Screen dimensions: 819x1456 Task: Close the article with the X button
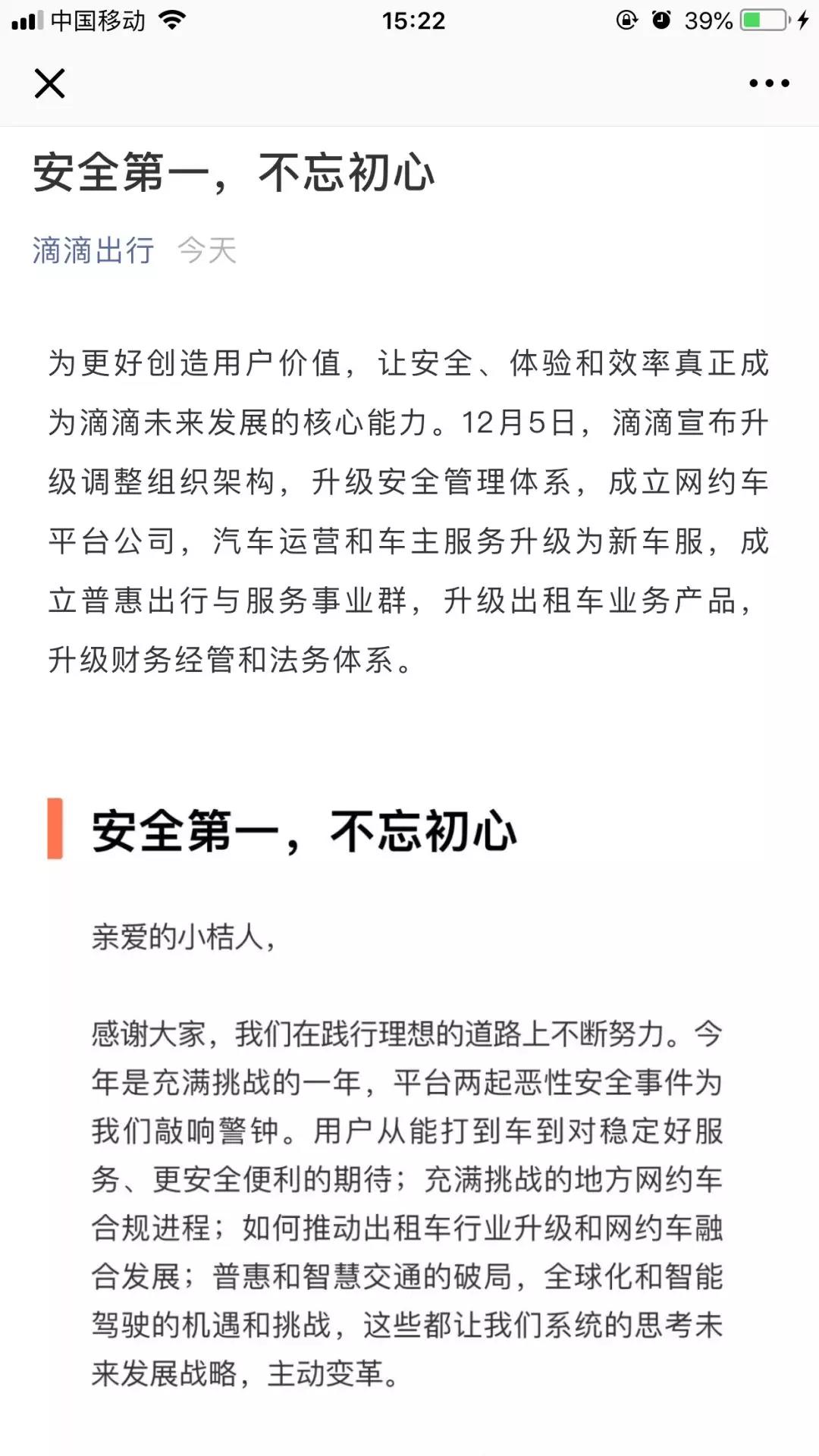[x=49, y=83]
